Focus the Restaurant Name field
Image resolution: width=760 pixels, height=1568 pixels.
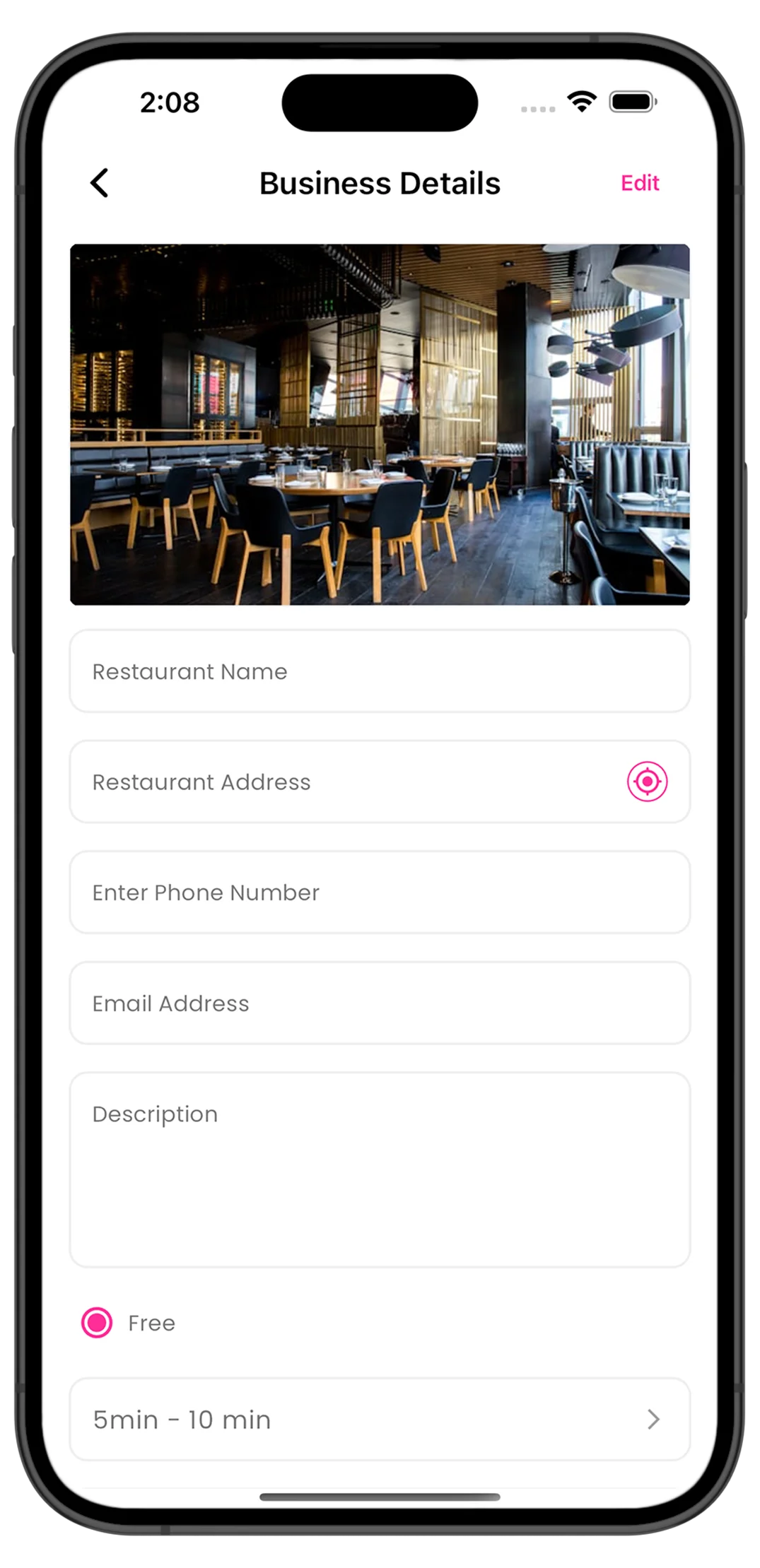tap(380, 671)
